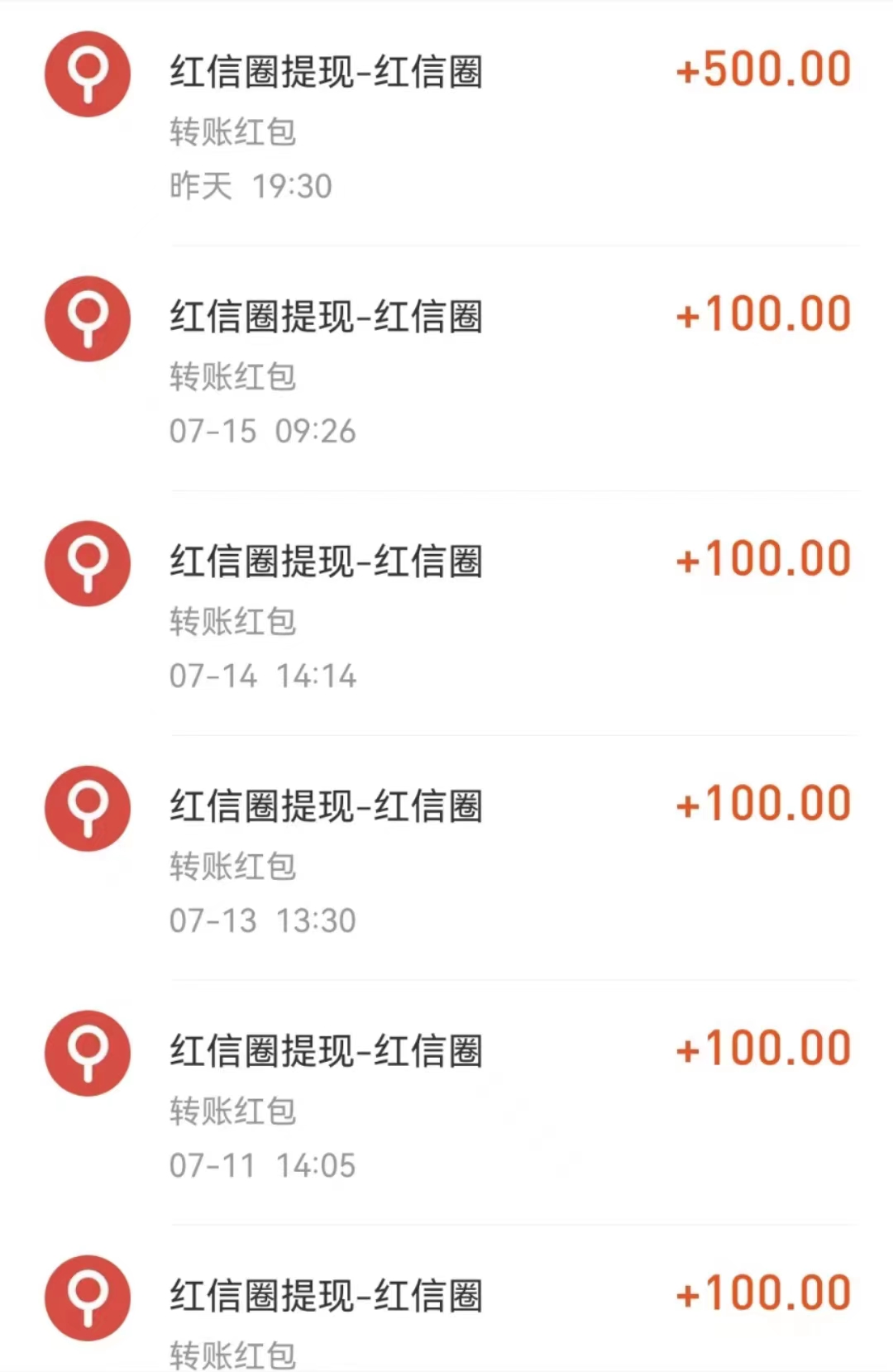Select the 红信圈提现-红信圈 title on the third row

point(327,561)
